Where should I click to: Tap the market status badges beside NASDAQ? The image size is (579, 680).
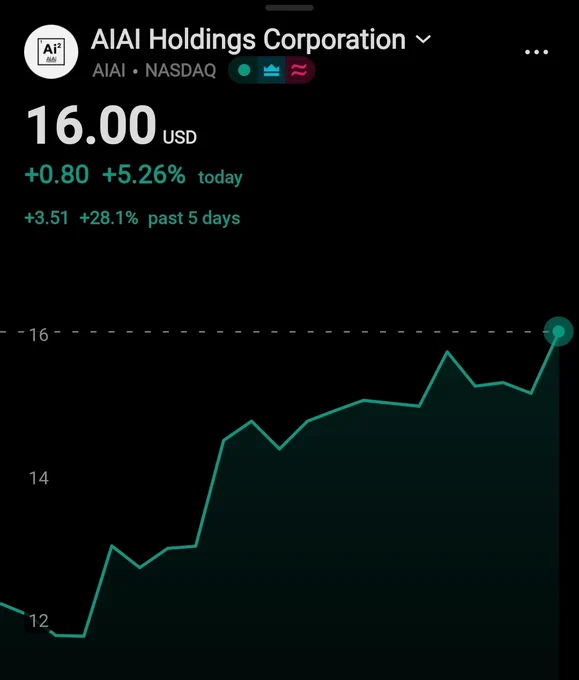(x=272, y=70)
